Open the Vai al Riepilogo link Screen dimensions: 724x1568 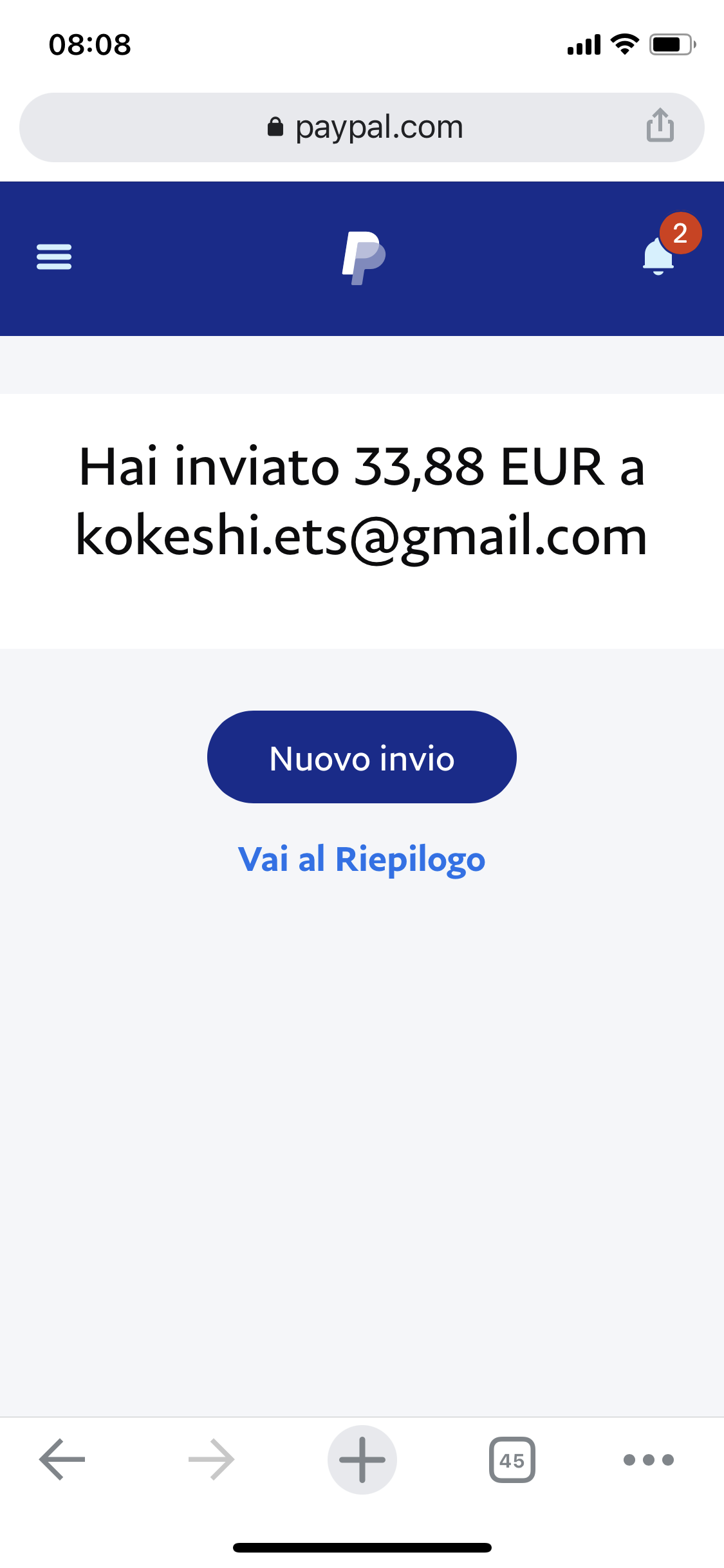(362, 859)
